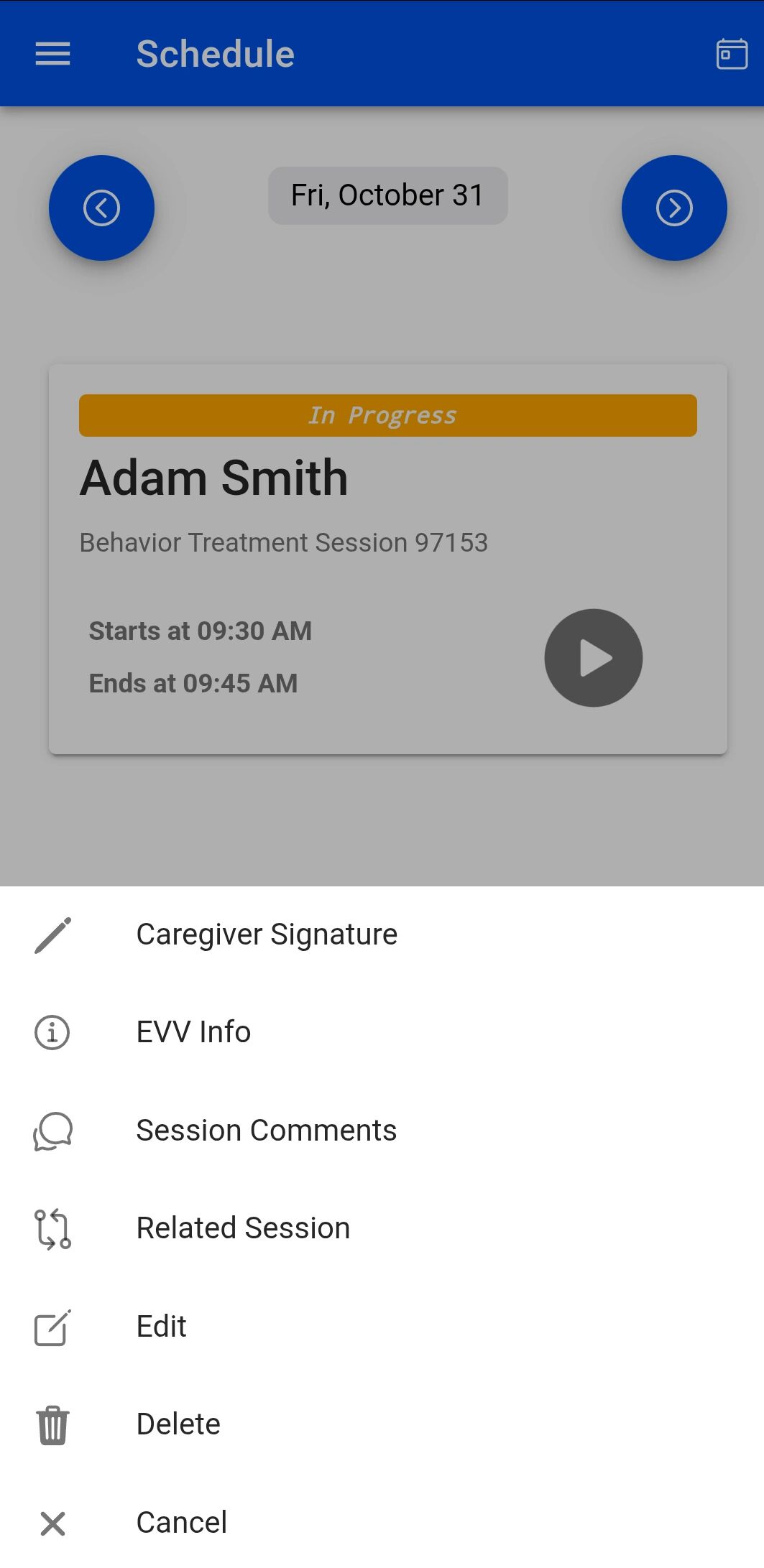Viewport: 764px width, 1568px height.
Task: Open the calendar icon in app bar
Action: 732,54
